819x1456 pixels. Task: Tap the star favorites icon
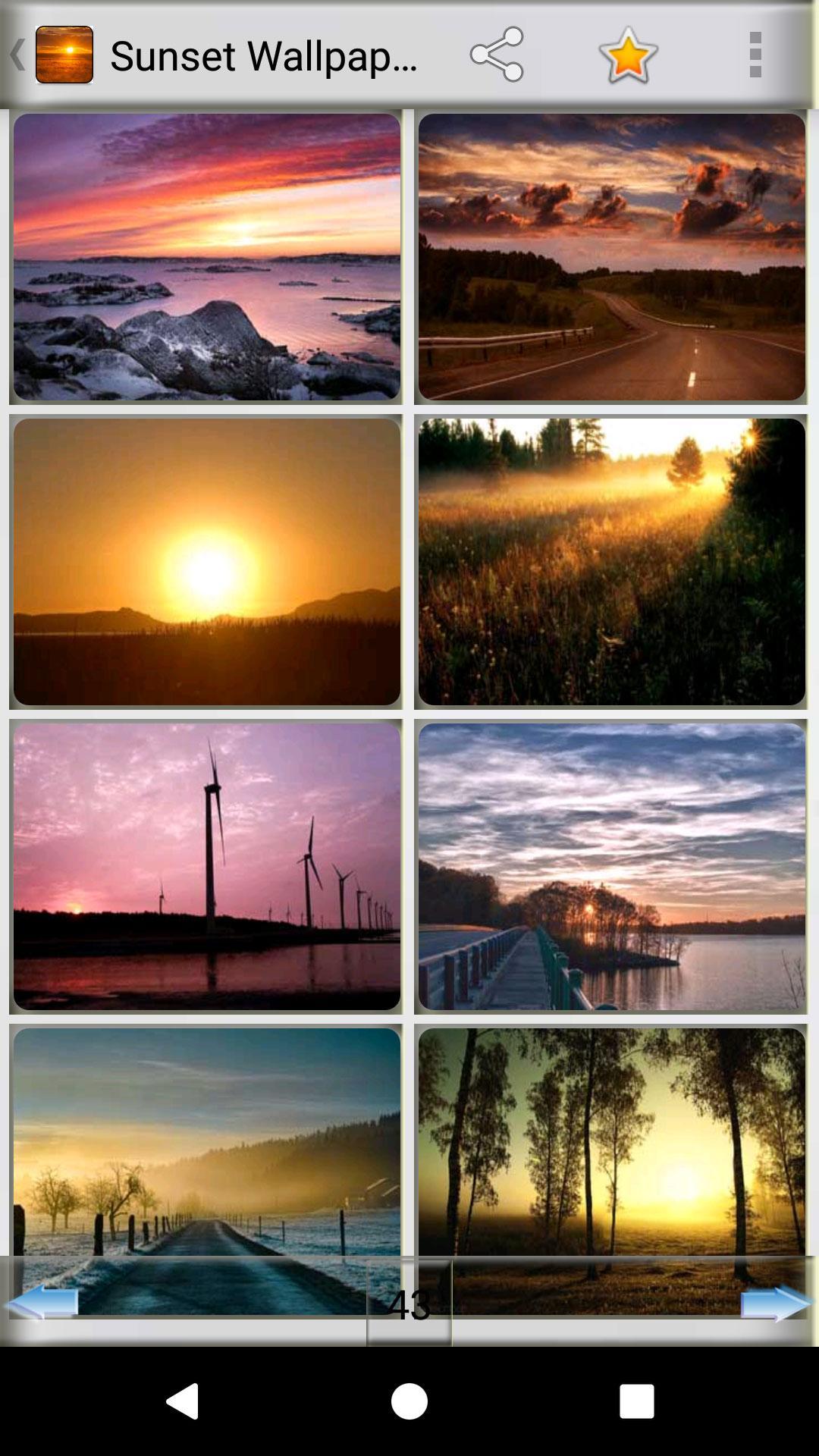click(x=628, y=55)
